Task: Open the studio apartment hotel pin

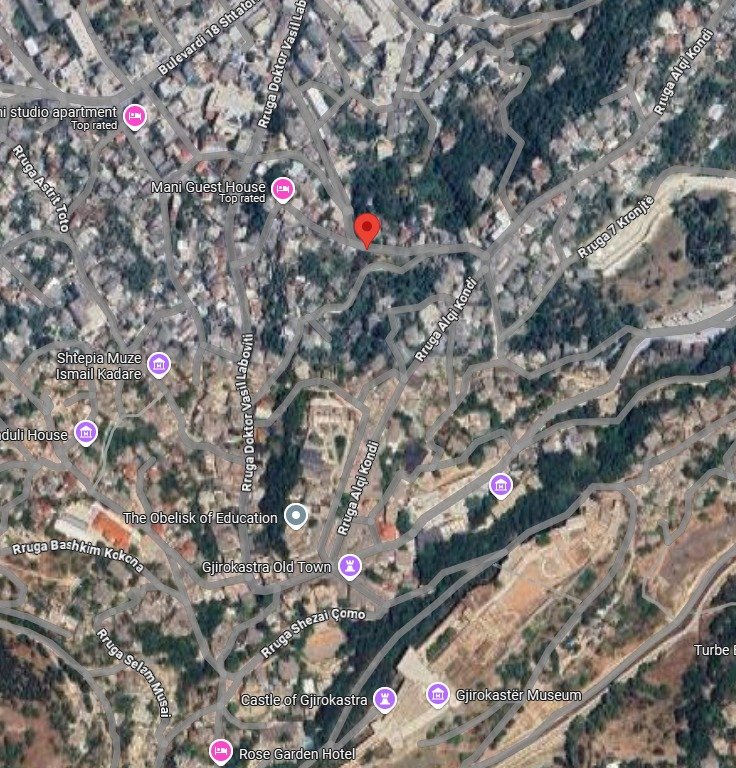Action: click(x=134, y=117)
